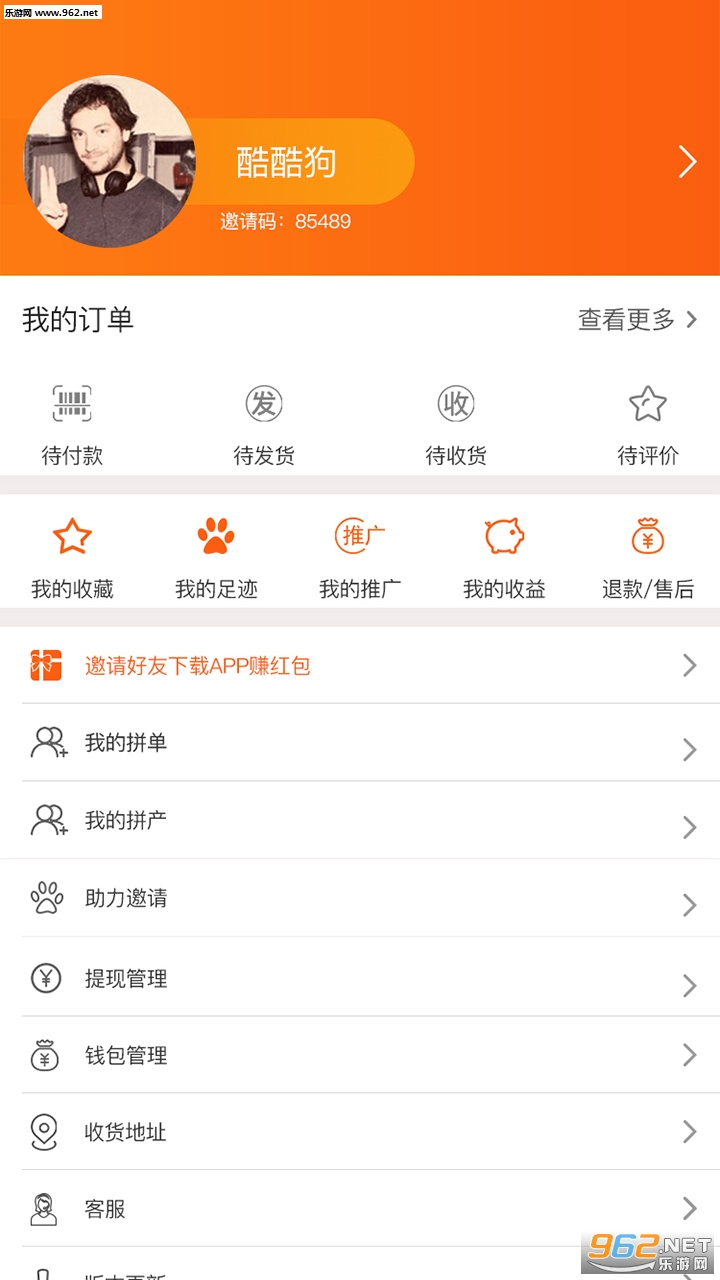Open the profile arrow beside 酷酷狗
720x1280 pixels.
tap(687, 162)
